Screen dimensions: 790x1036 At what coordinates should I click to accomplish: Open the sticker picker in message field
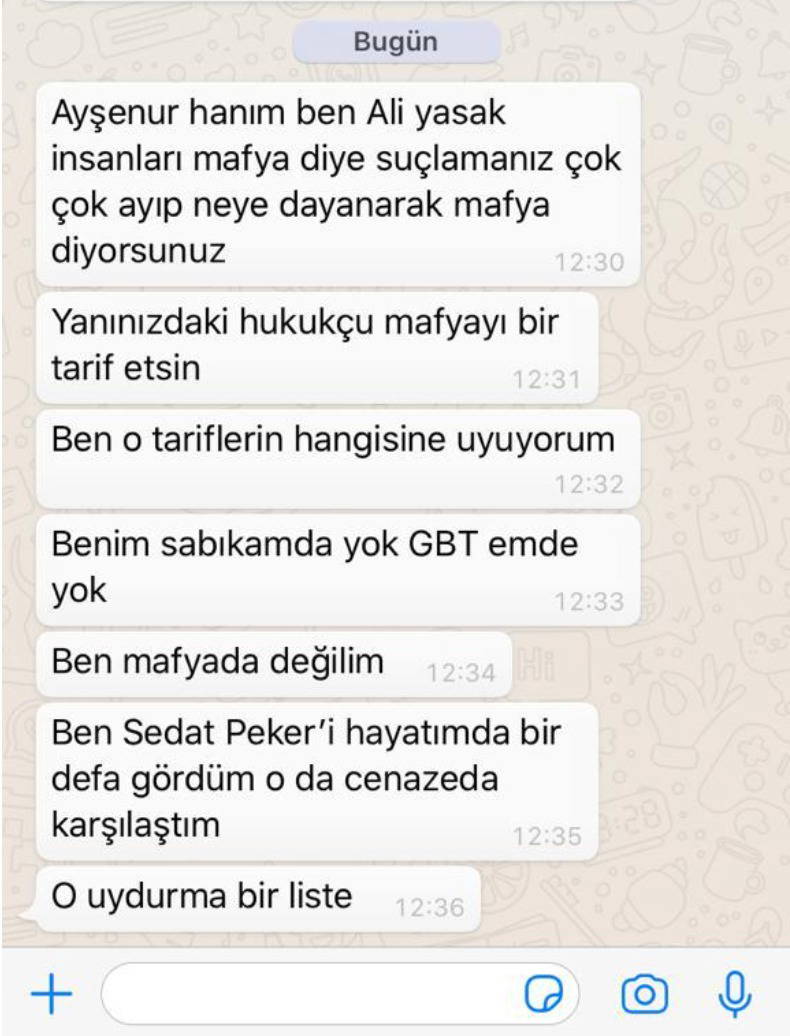click(x=545, y=994)
